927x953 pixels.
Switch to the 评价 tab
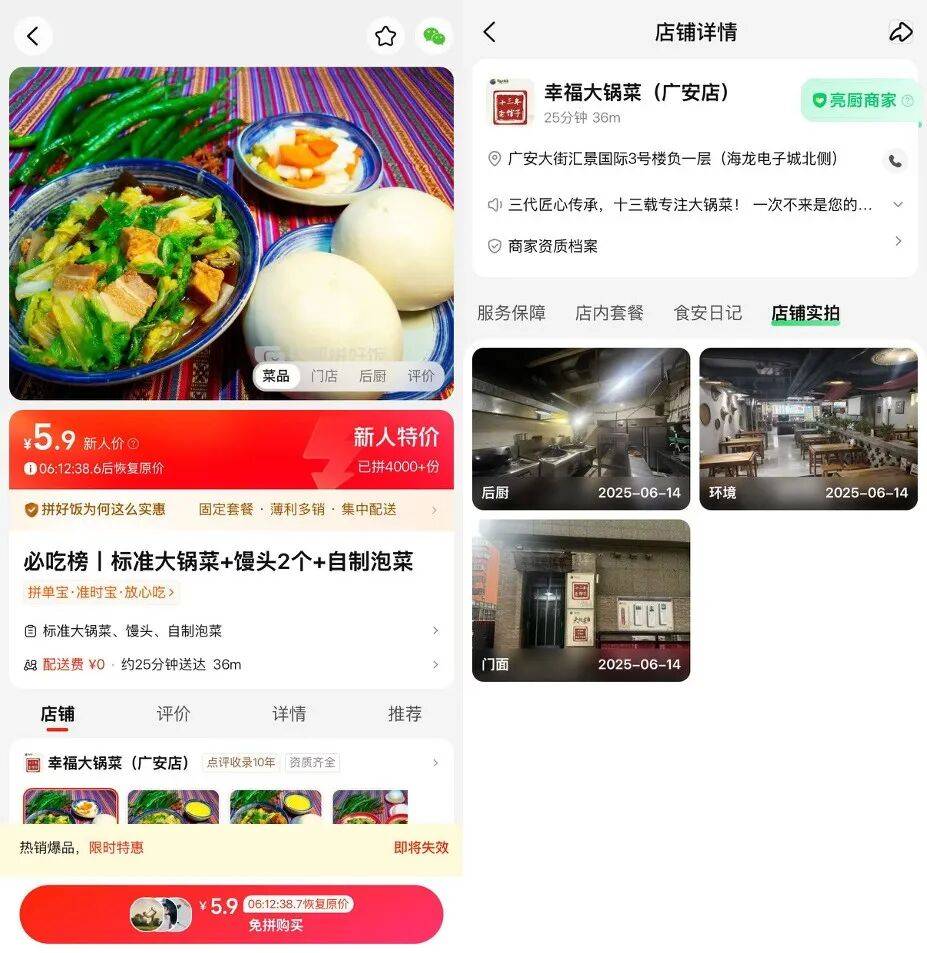pos(173,714)
